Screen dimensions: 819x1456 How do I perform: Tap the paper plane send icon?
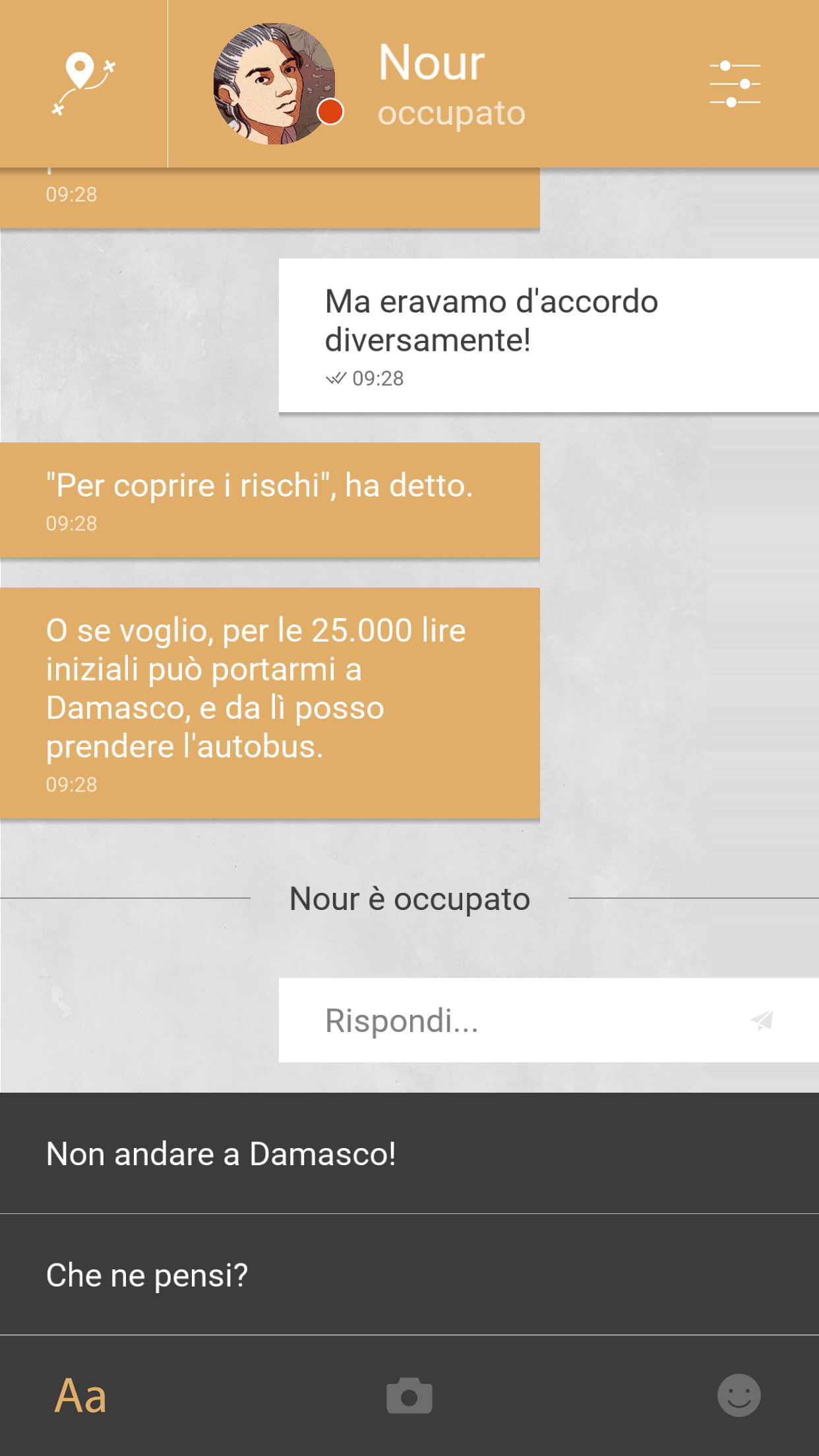pos(762,1020)
